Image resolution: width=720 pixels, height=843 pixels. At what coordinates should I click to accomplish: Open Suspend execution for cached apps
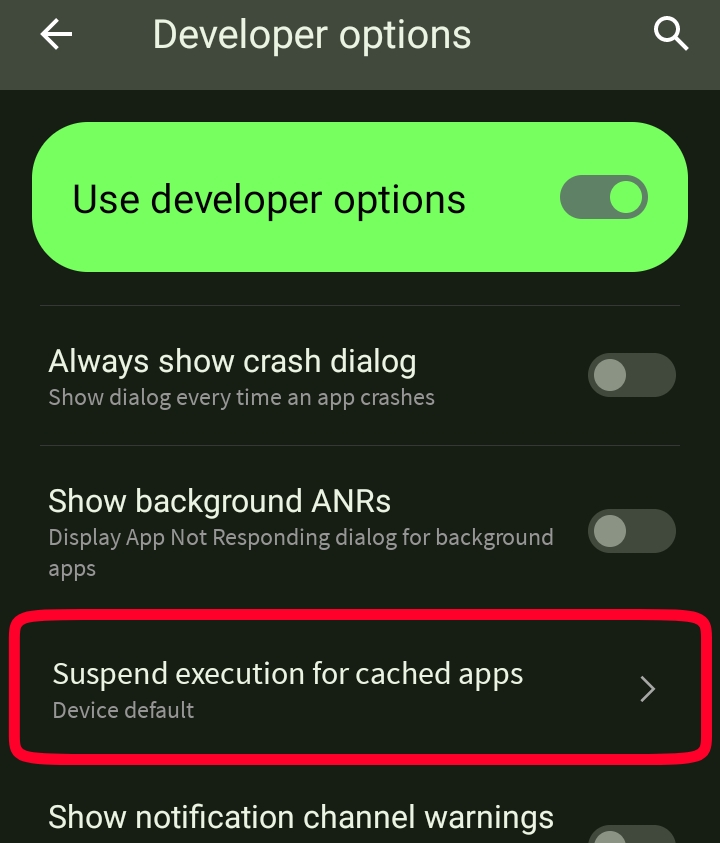360,688
